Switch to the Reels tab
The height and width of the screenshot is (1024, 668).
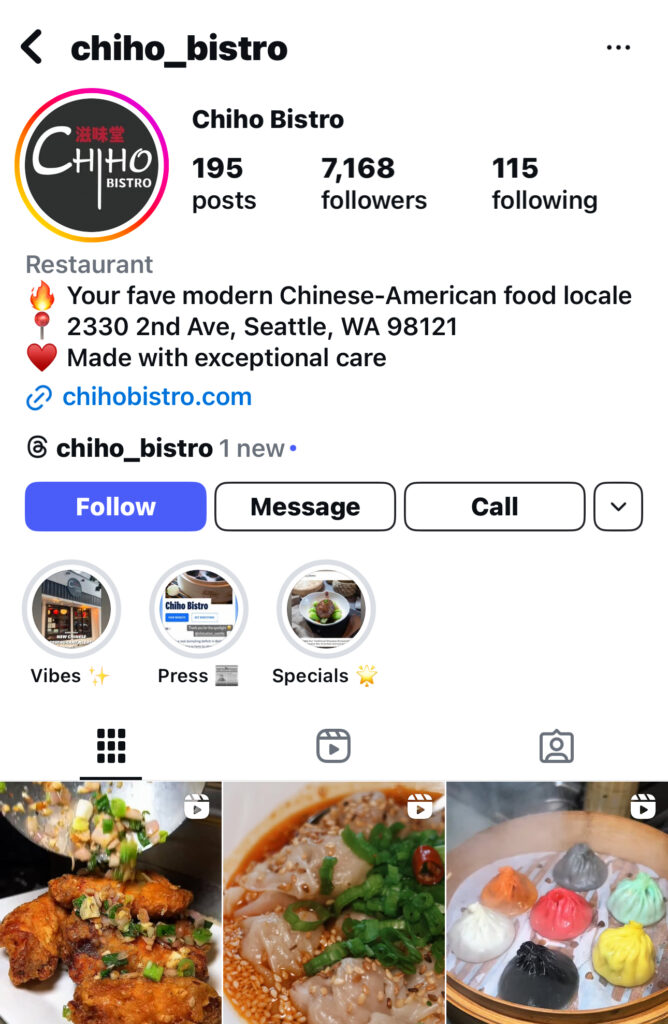(x=333, y=746)
